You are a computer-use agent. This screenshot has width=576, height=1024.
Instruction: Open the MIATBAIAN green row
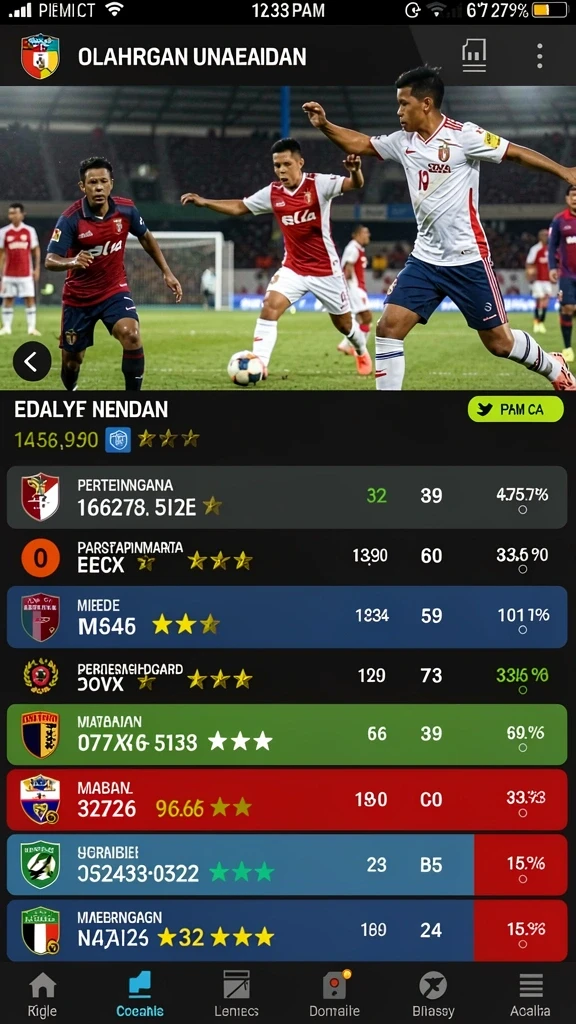click(287, 734)
